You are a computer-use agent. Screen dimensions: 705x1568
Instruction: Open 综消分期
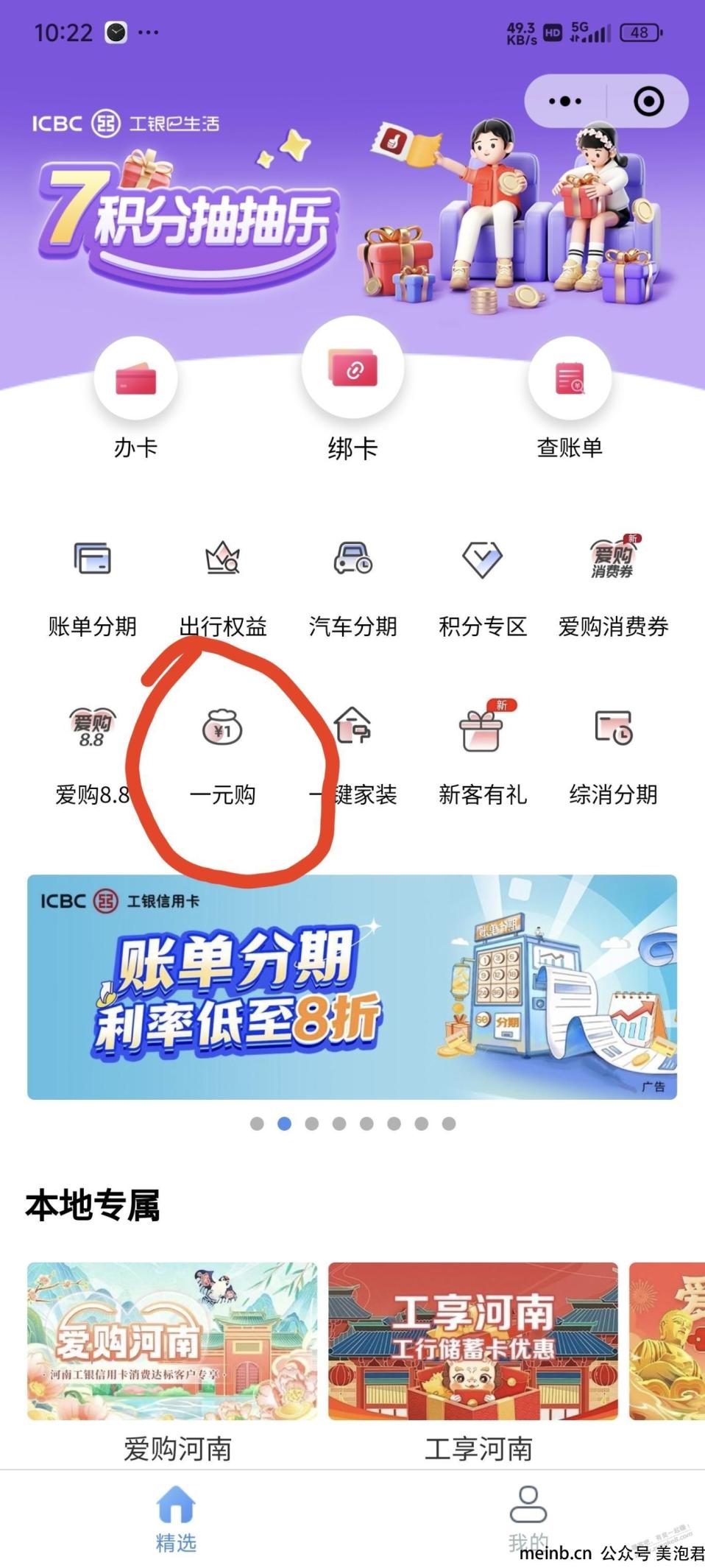point(612,752)
